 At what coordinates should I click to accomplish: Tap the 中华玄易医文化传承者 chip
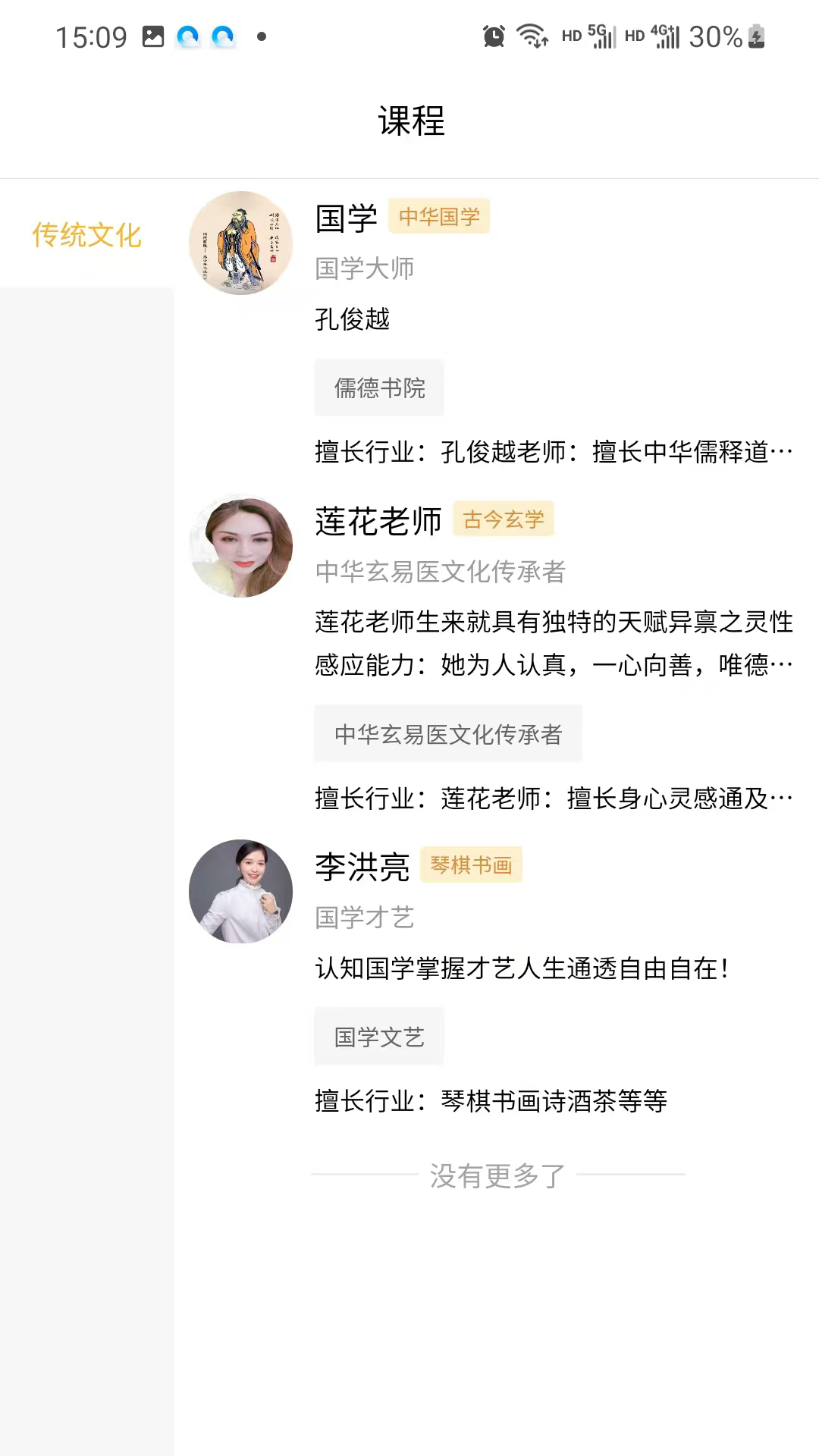pyautogui.click(x=448, y=733)
